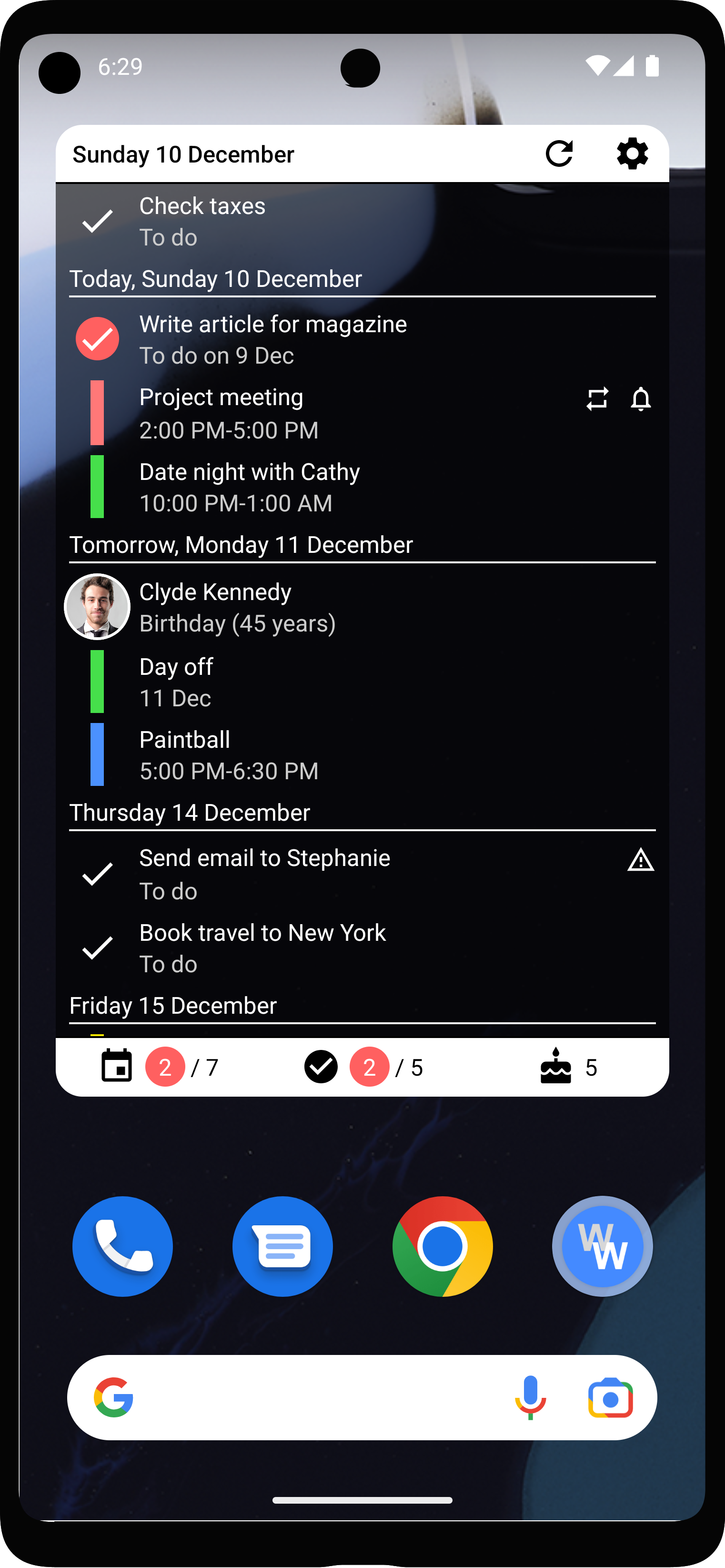Filter by tasks counter
Screen dimensions: 725x1568
pos(364,1067)
